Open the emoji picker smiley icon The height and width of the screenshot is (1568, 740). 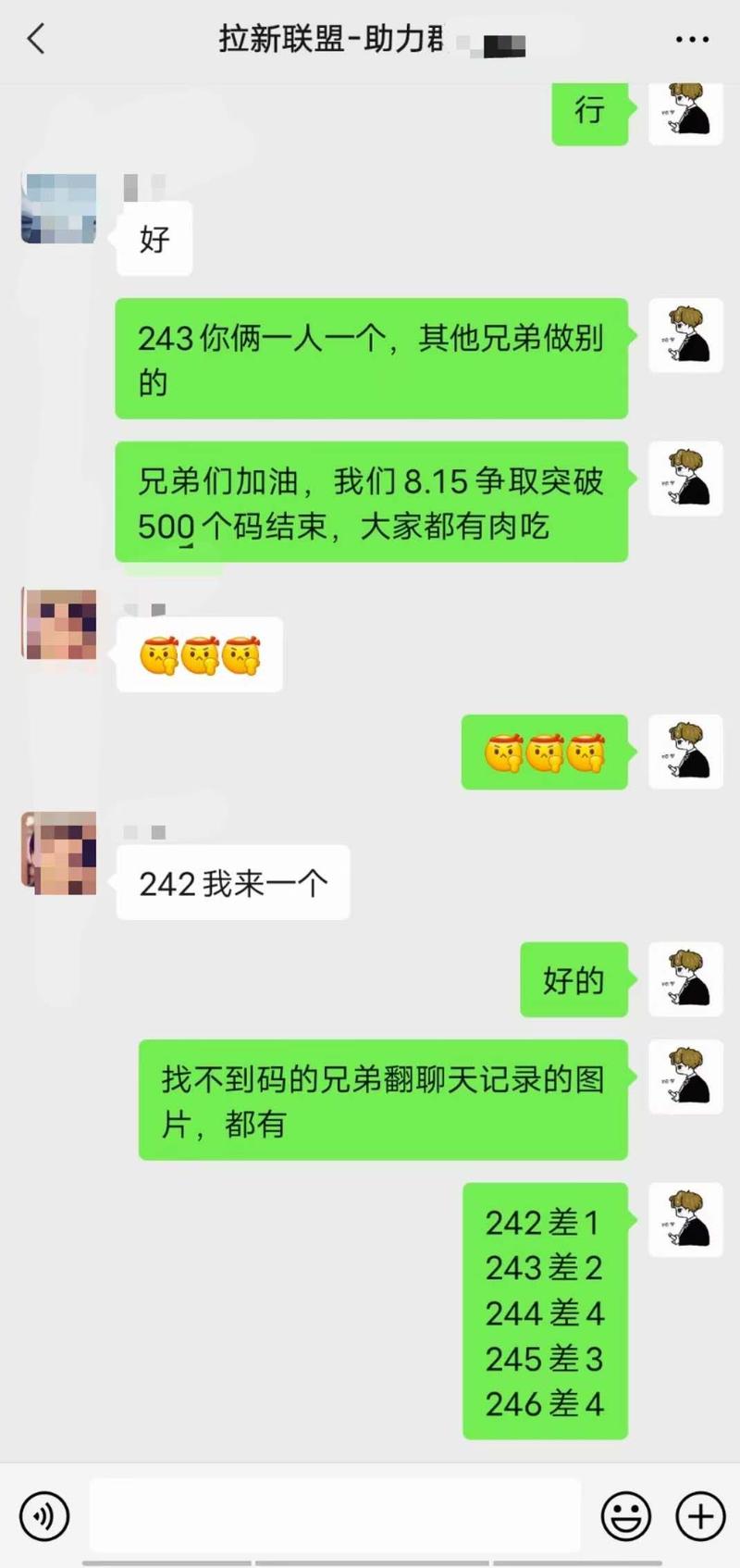coord(625,1514)
